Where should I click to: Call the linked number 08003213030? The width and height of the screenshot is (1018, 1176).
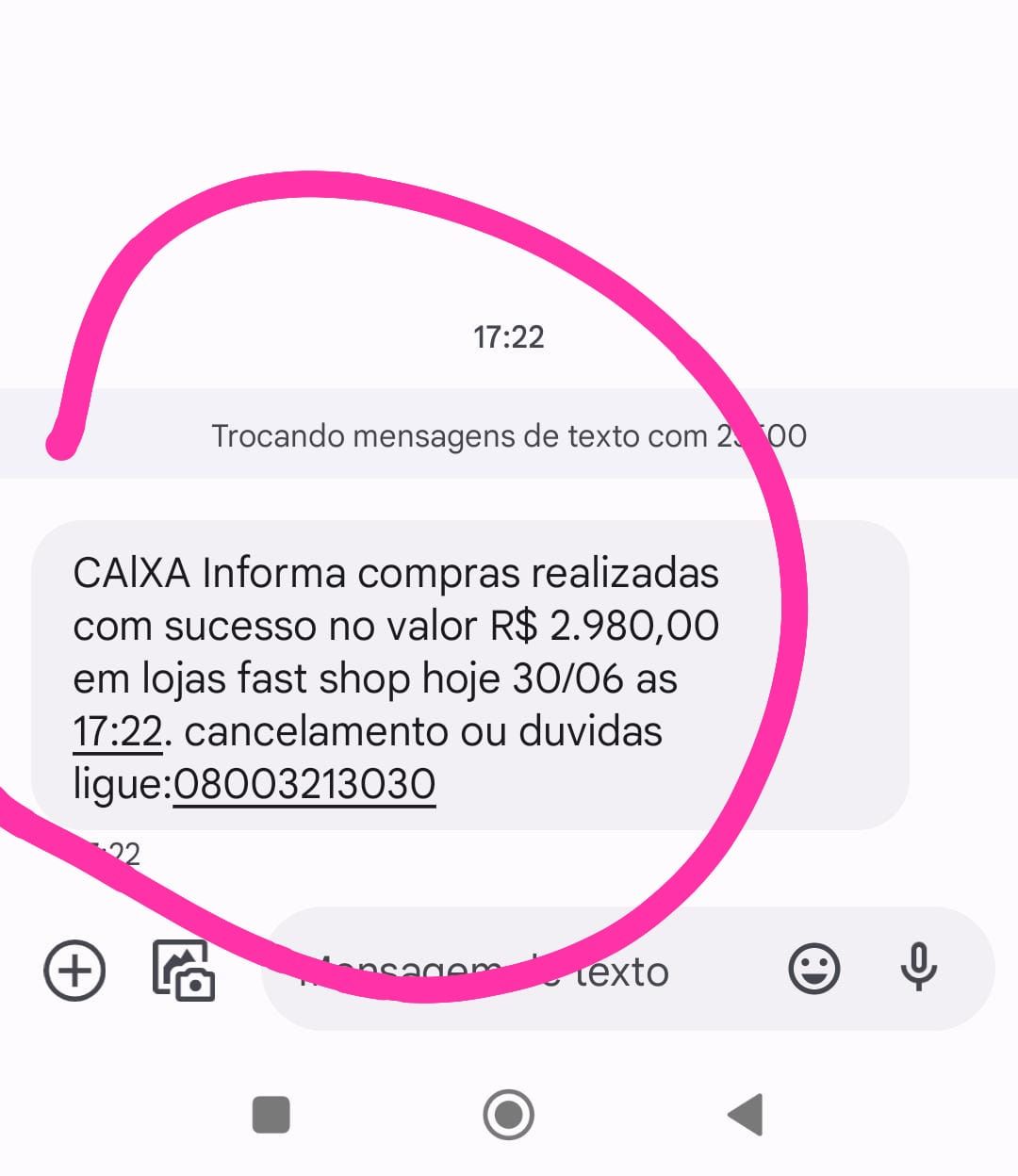tap(304, 784)
